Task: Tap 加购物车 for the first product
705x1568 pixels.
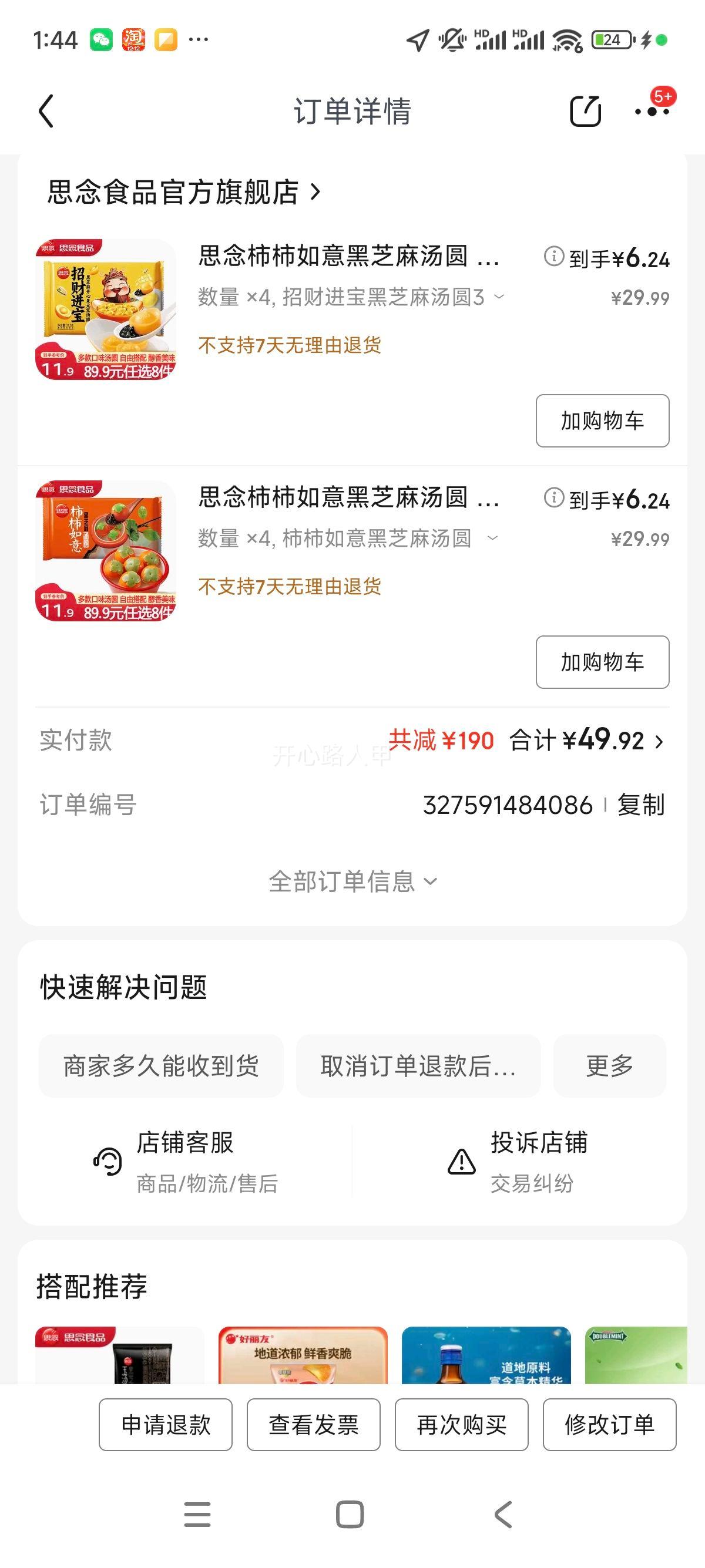Action: pos(602,420)
